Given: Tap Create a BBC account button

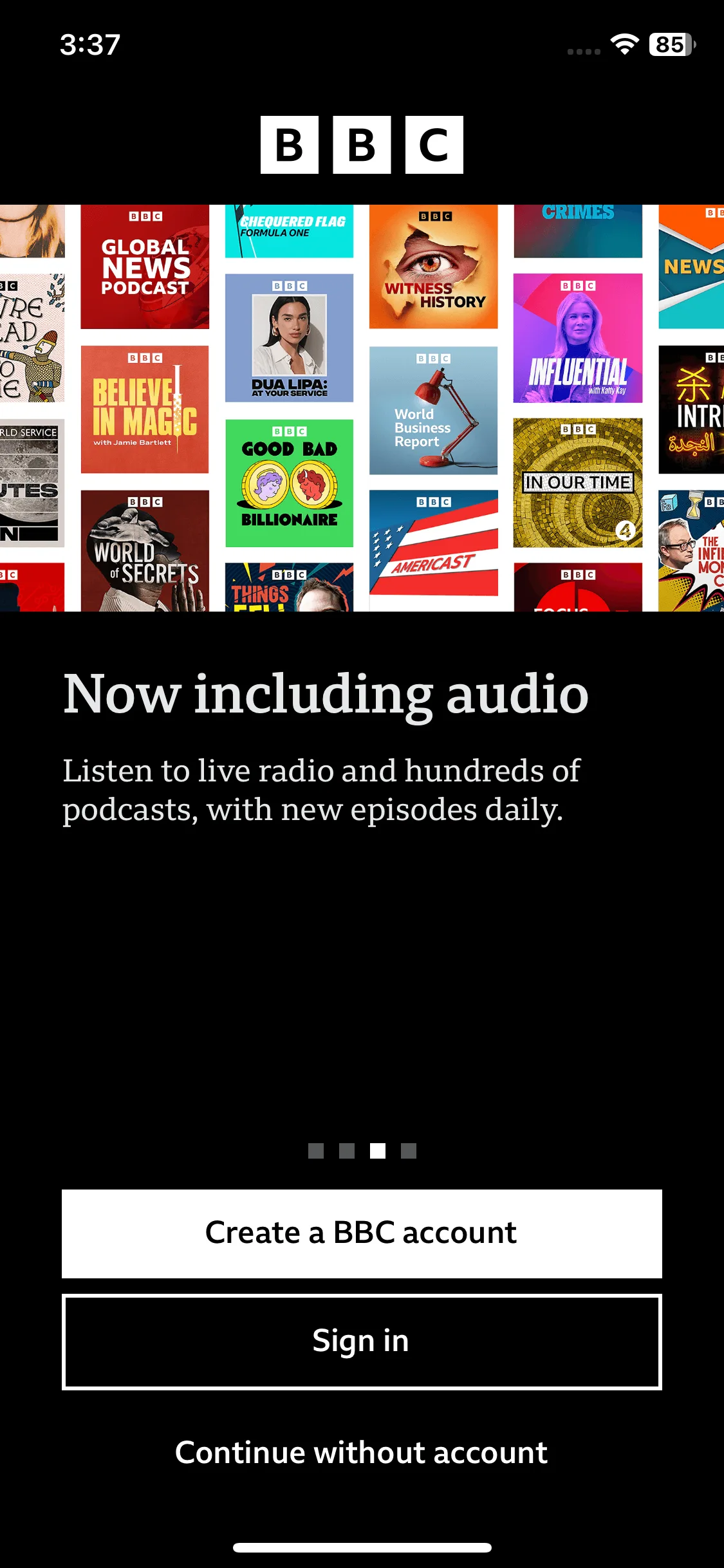Looking at the screenshot, I should tap(362, 1233).
